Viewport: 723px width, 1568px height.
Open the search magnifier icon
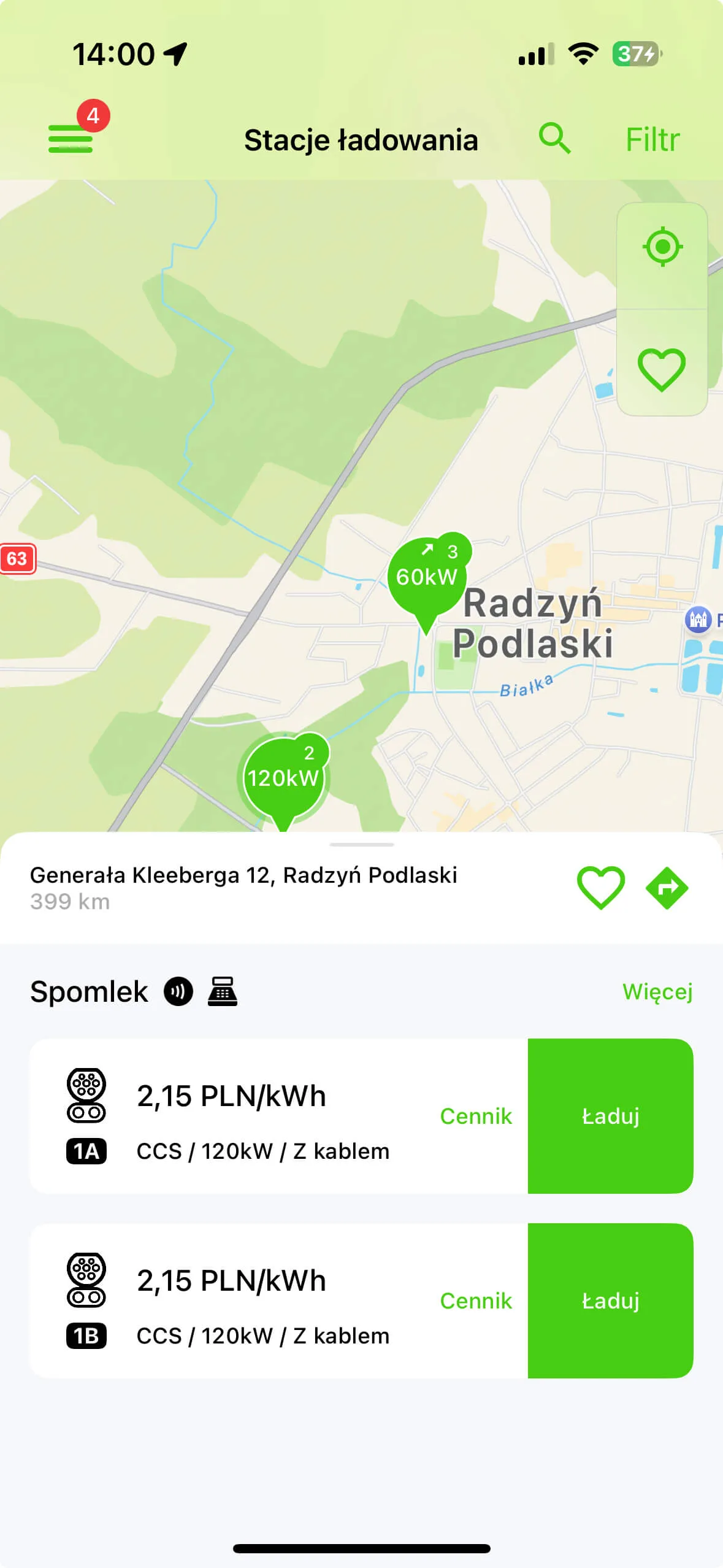pyautogui.click(x=554, y=139)
